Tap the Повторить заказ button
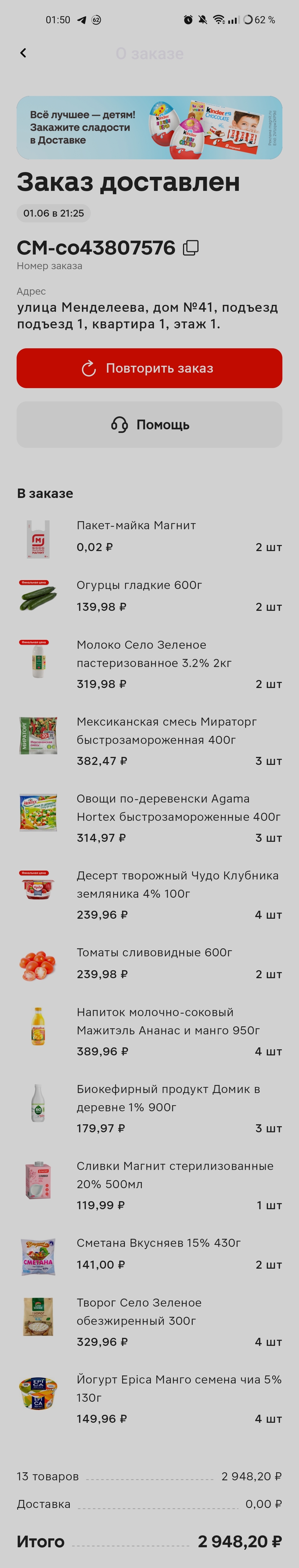Viewport: 299px width, 1568px height. click(x=149, y=368)
